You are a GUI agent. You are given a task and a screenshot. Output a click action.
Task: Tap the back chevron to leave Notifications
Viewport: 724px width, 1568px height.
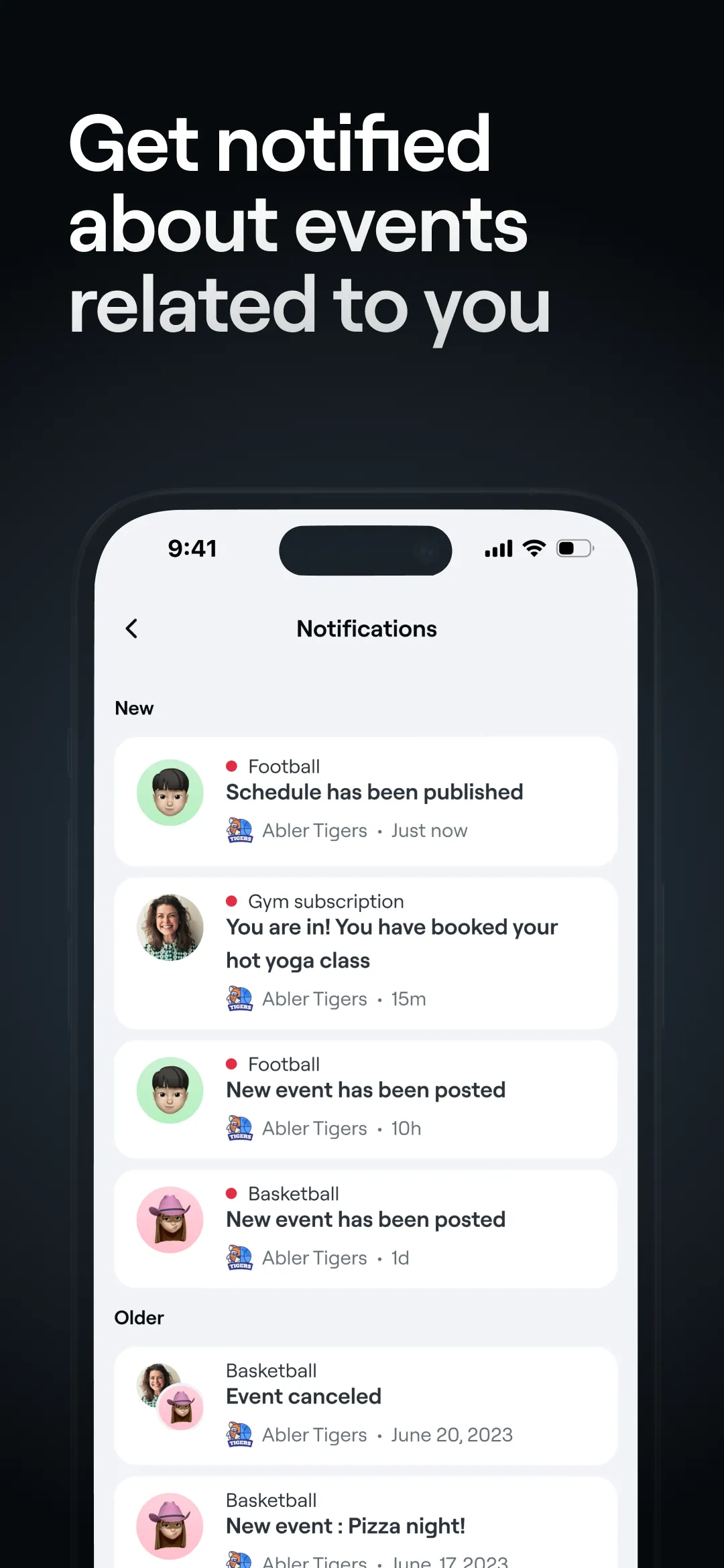(131, 629)
